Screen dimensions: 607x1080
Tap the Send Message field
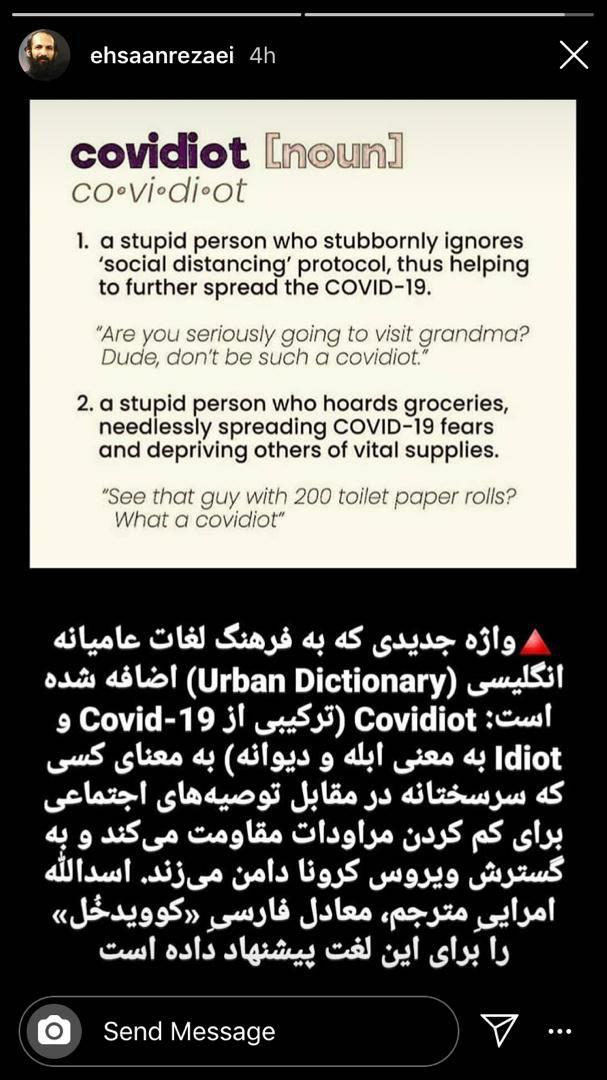(239, 1031)
